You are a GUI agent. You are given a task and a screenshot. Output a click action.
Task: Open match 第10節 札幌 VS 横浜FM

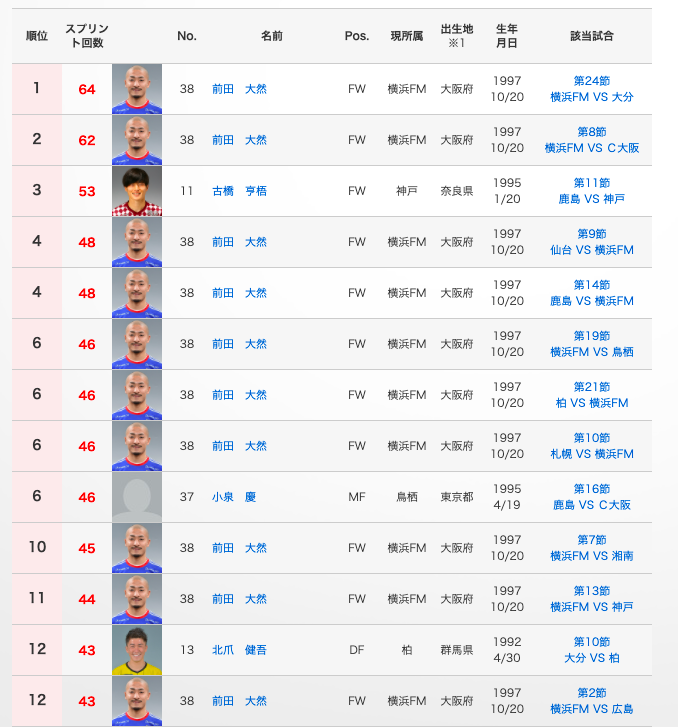592,446
